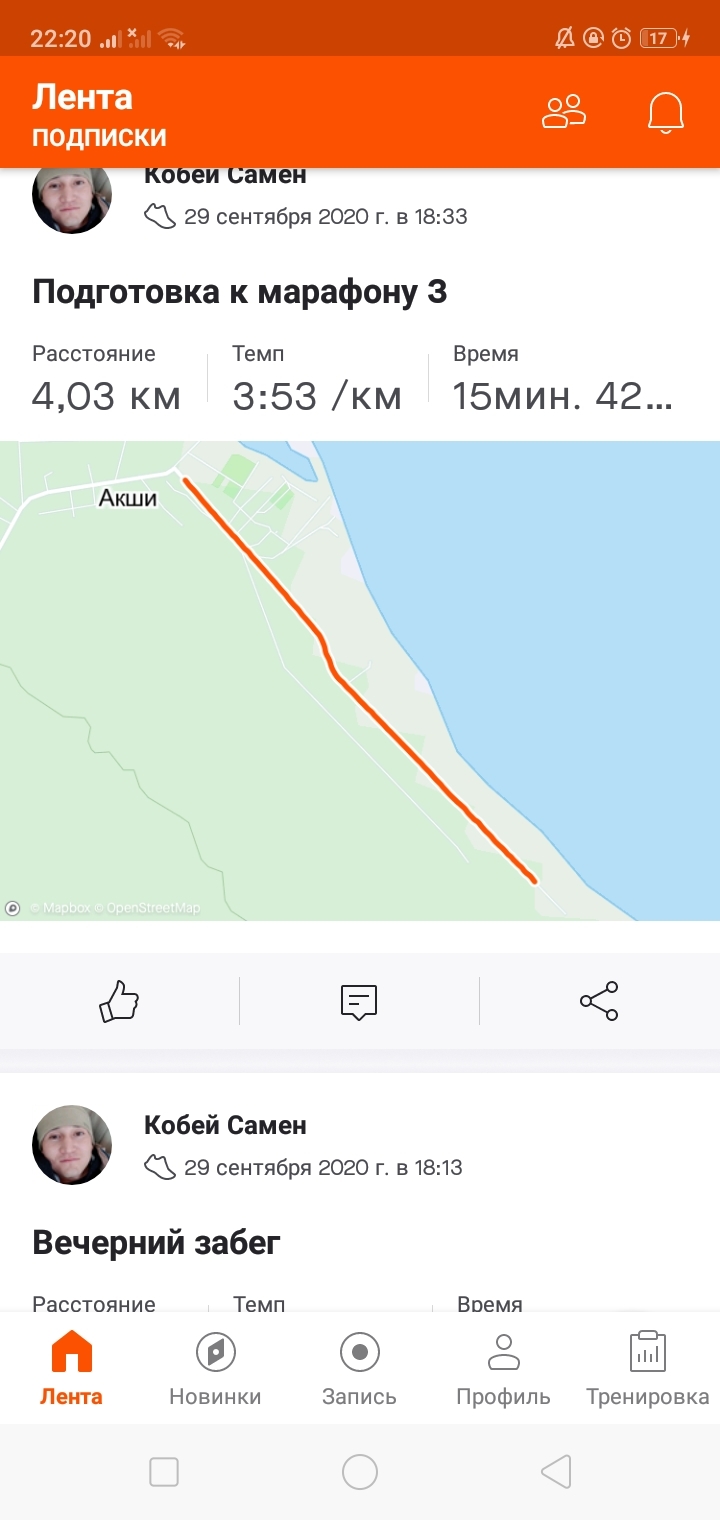Switch to the Лента tab

click(71, 1368)
